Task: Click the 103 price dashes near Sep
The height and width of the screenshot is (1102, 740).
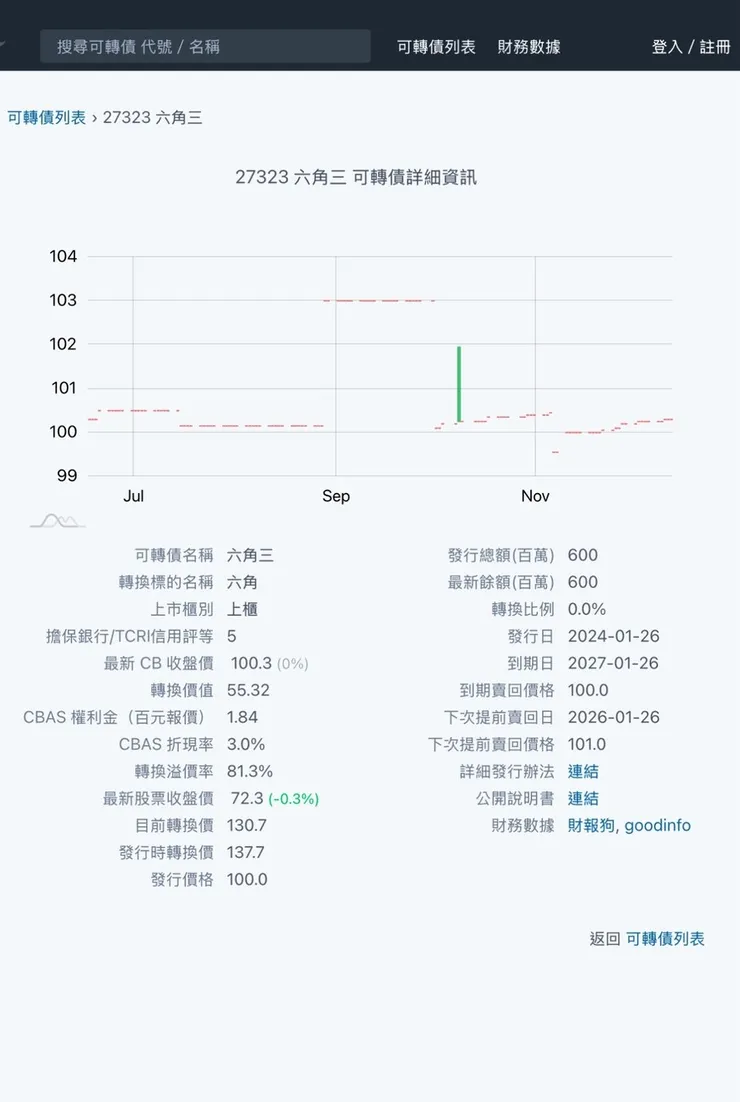Action: point(380,299)
